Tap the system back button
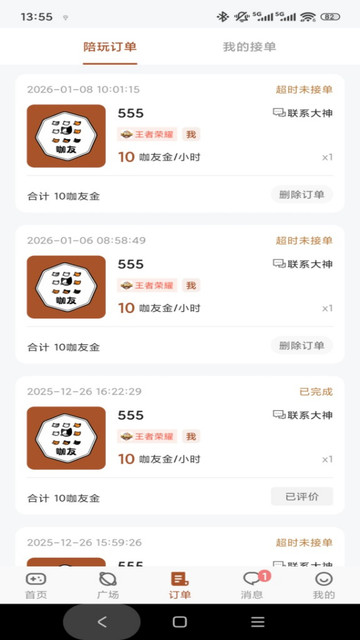 [x=102, y=622]
